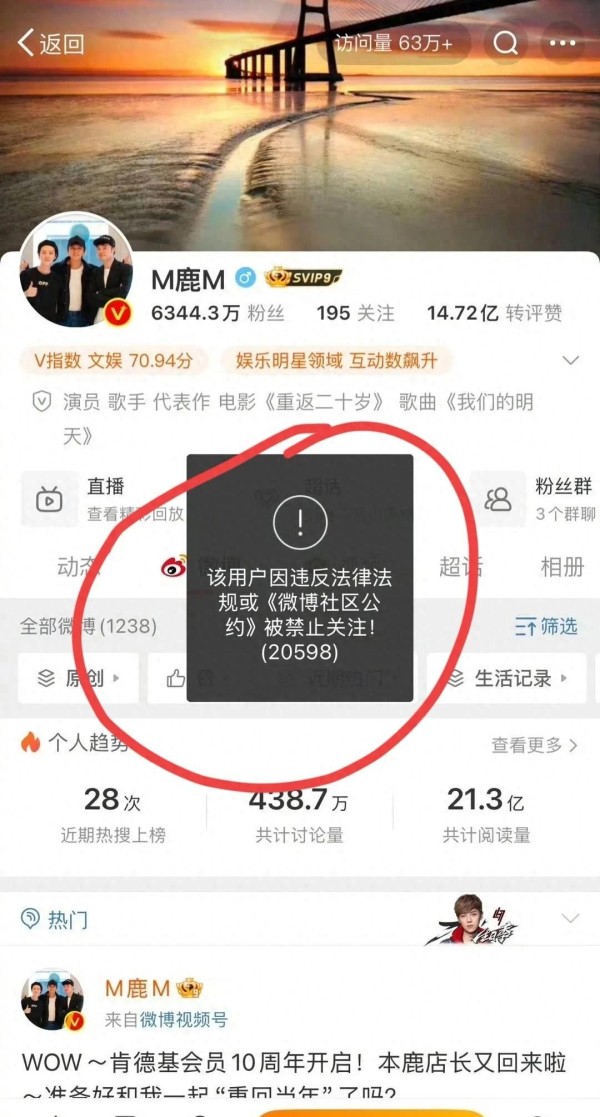
Task: Switch to the 相册 tab
Action: (x=562, y=566)
